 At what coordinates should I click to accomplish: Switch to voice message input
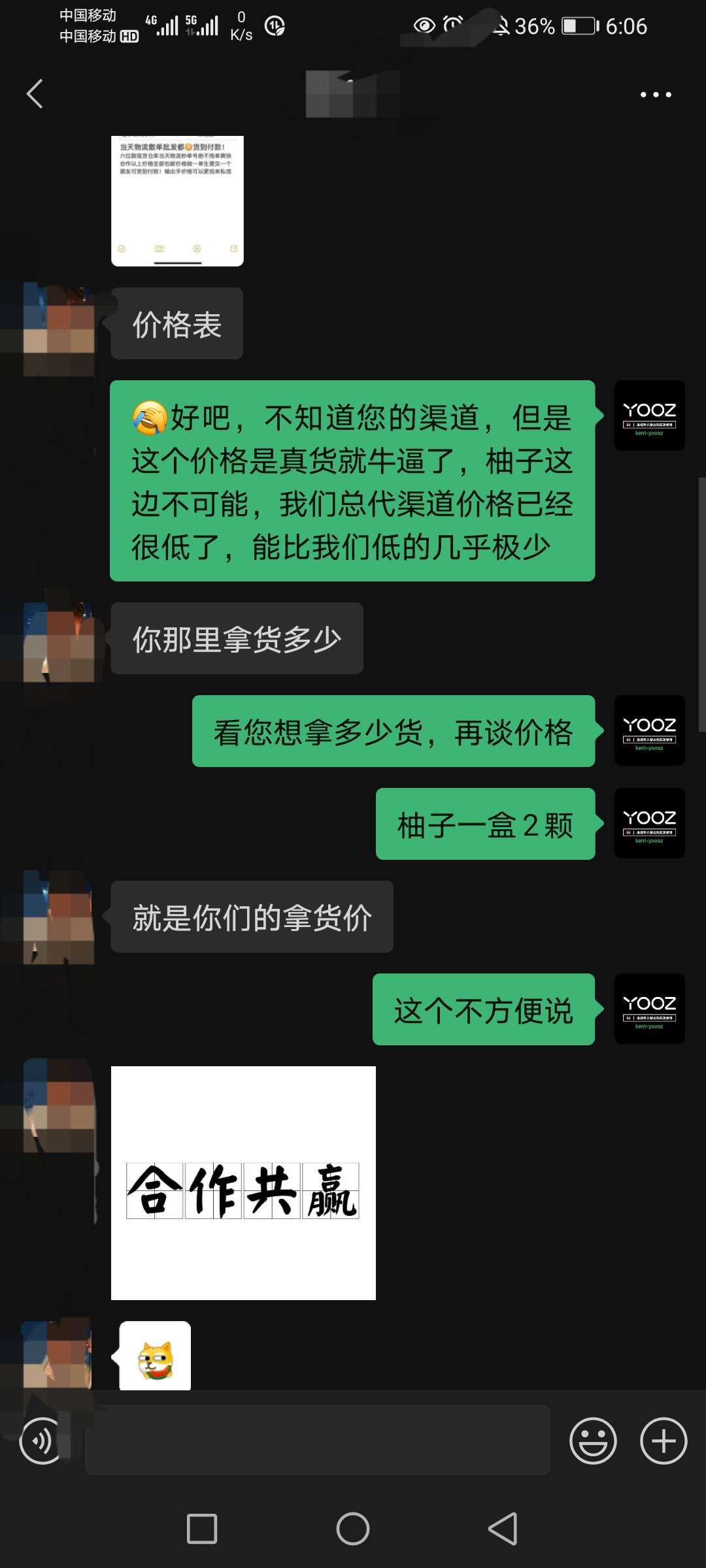coord(42,1440)
